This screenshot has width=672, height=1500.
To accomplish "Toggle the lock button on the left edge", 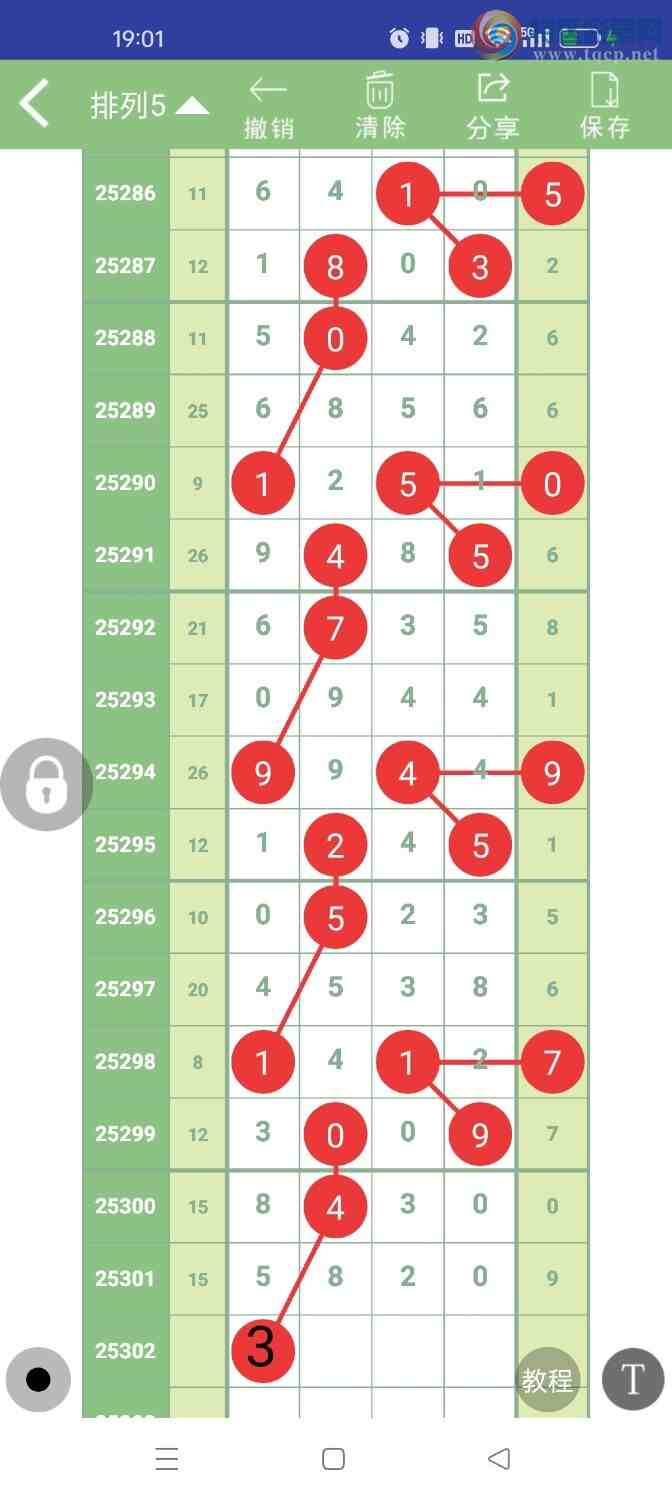I will pos(46,784).
